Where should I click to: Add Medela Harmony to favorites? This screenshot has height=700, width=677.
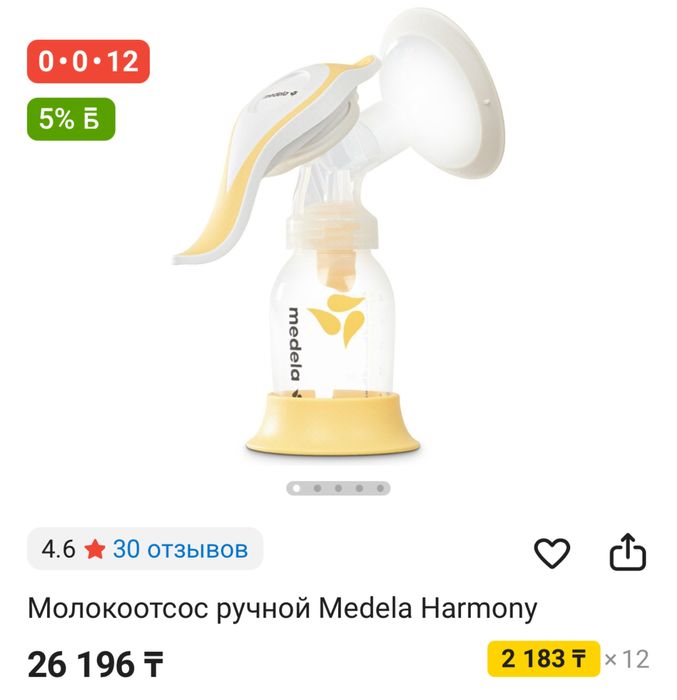pyautogui.click(x=551, y=553)
